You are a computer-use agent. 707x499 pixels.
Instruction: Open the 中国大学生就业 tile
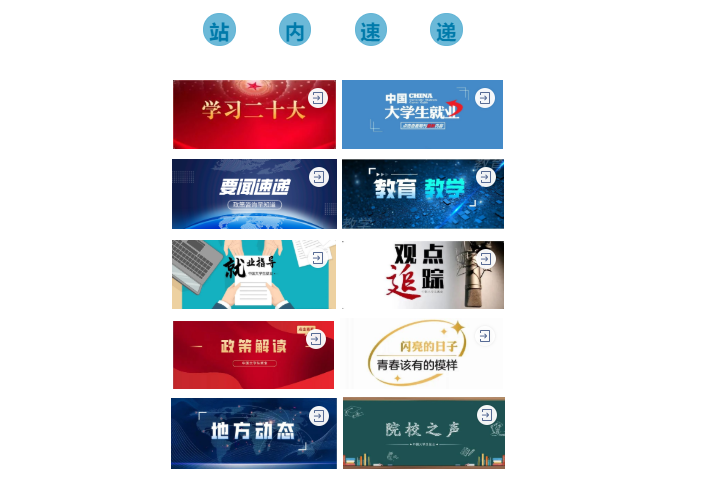point(422,114)
